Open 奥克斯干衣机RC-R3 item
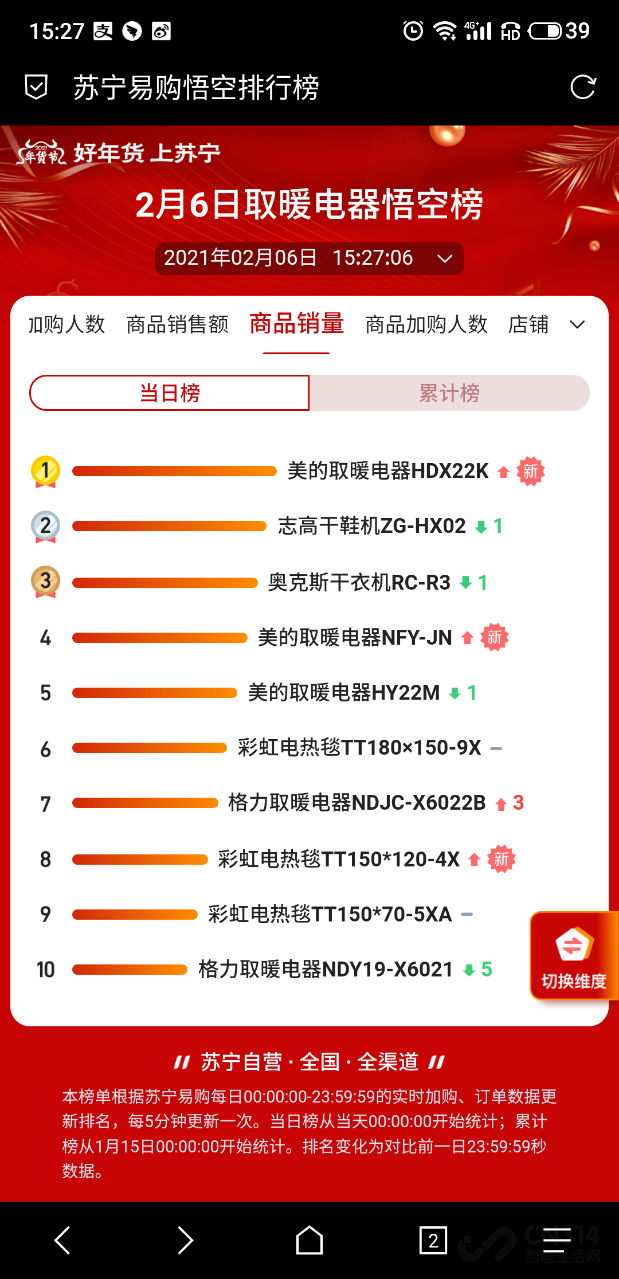619x1279 pixels. (x=359, y=582)
